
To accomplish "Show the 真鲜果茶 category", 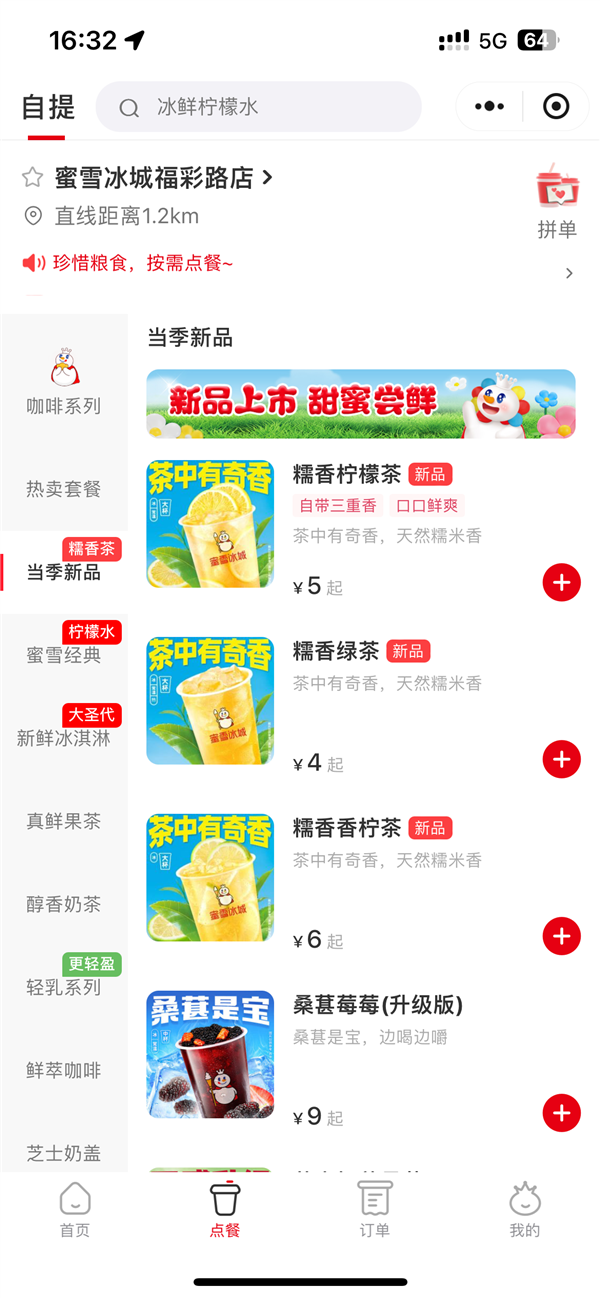I will point(63,821).
